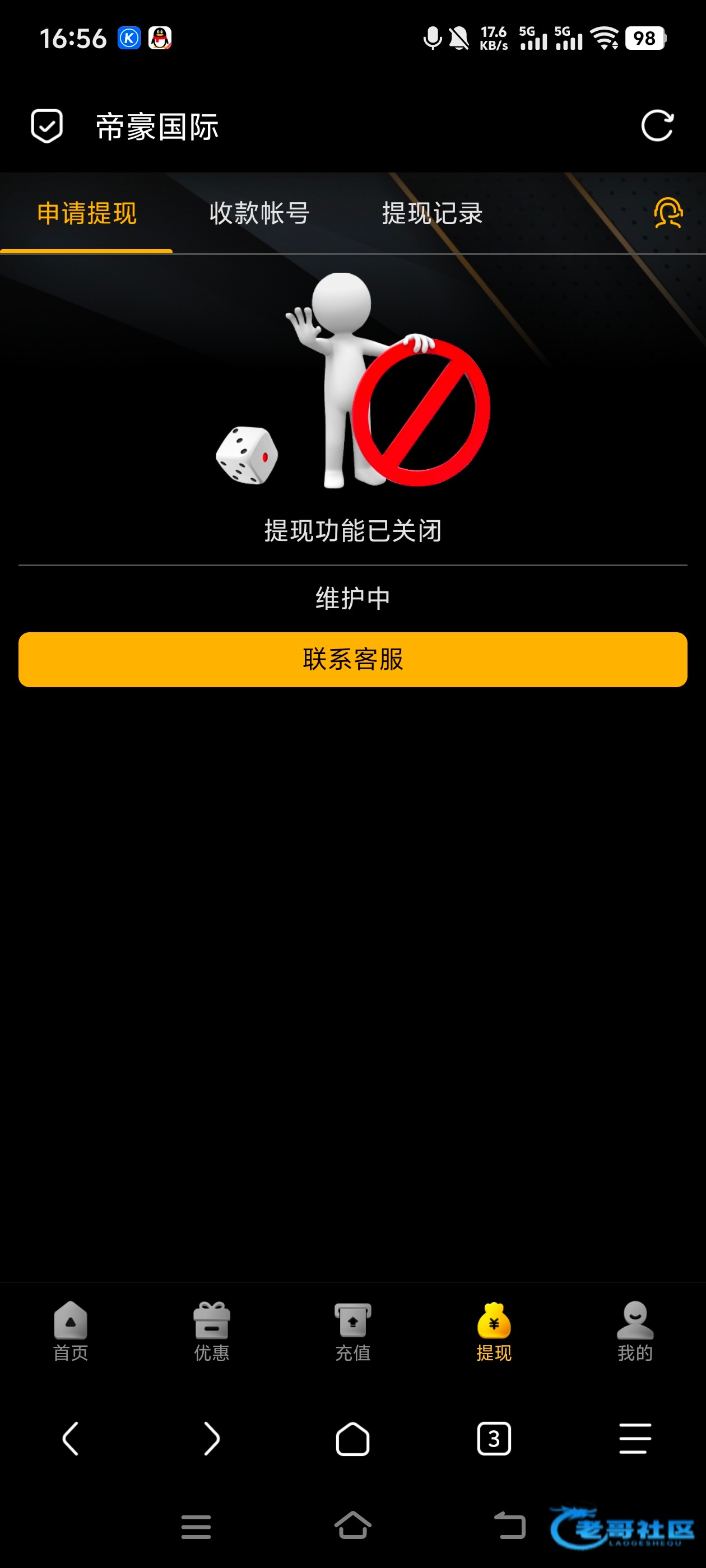
Task: Tap the system home button
Action: [352, 1525]
